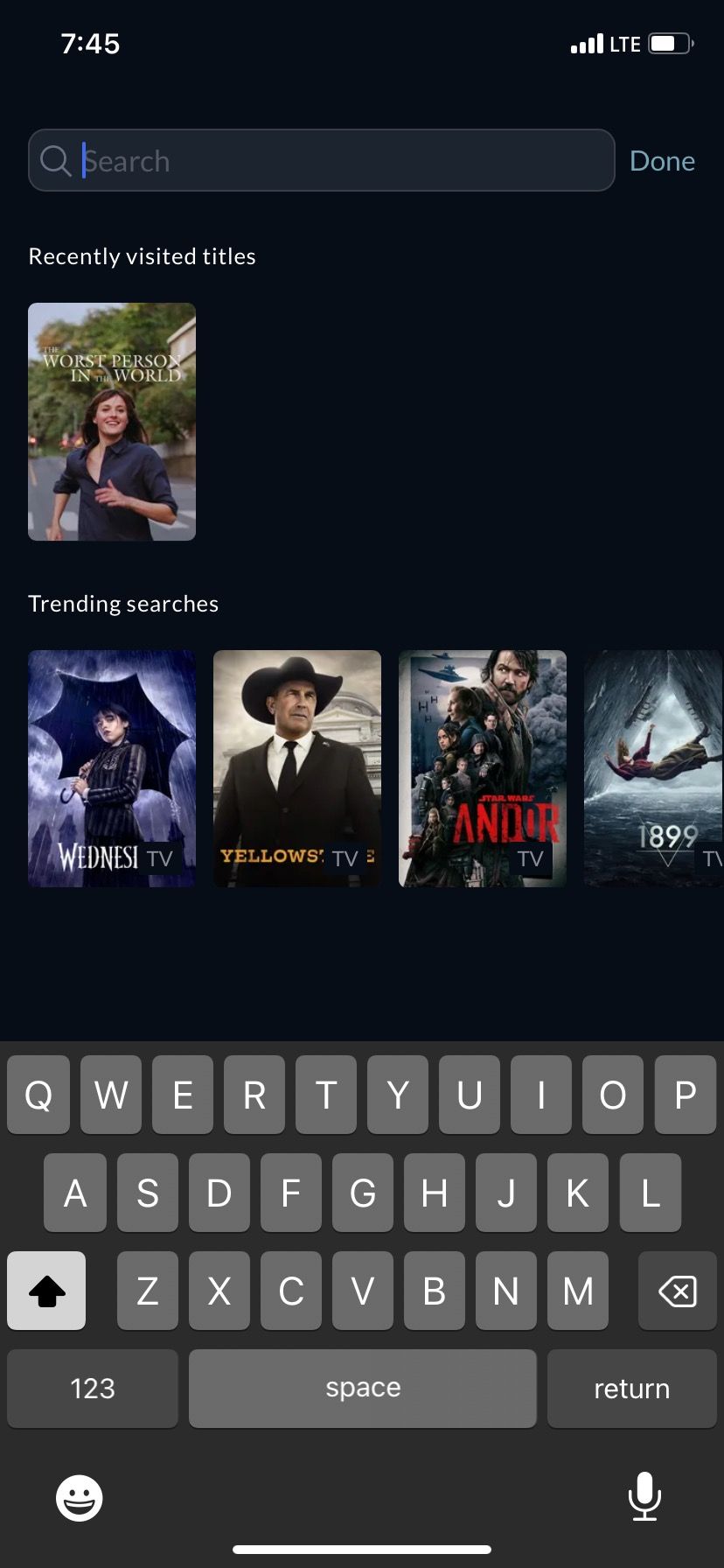Screen dimensions: 724x1568
Task: Open the emoji keyboard
Action: pos(80,1498)
